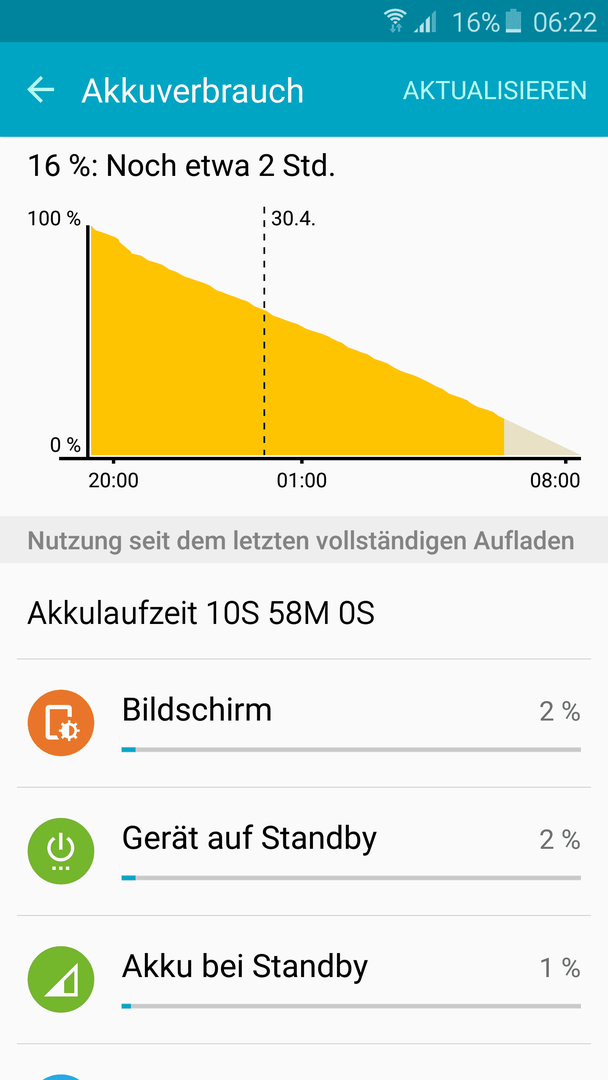Open Akku bei Standby details
Screen dimensions: 608x1080
point(304,979)
